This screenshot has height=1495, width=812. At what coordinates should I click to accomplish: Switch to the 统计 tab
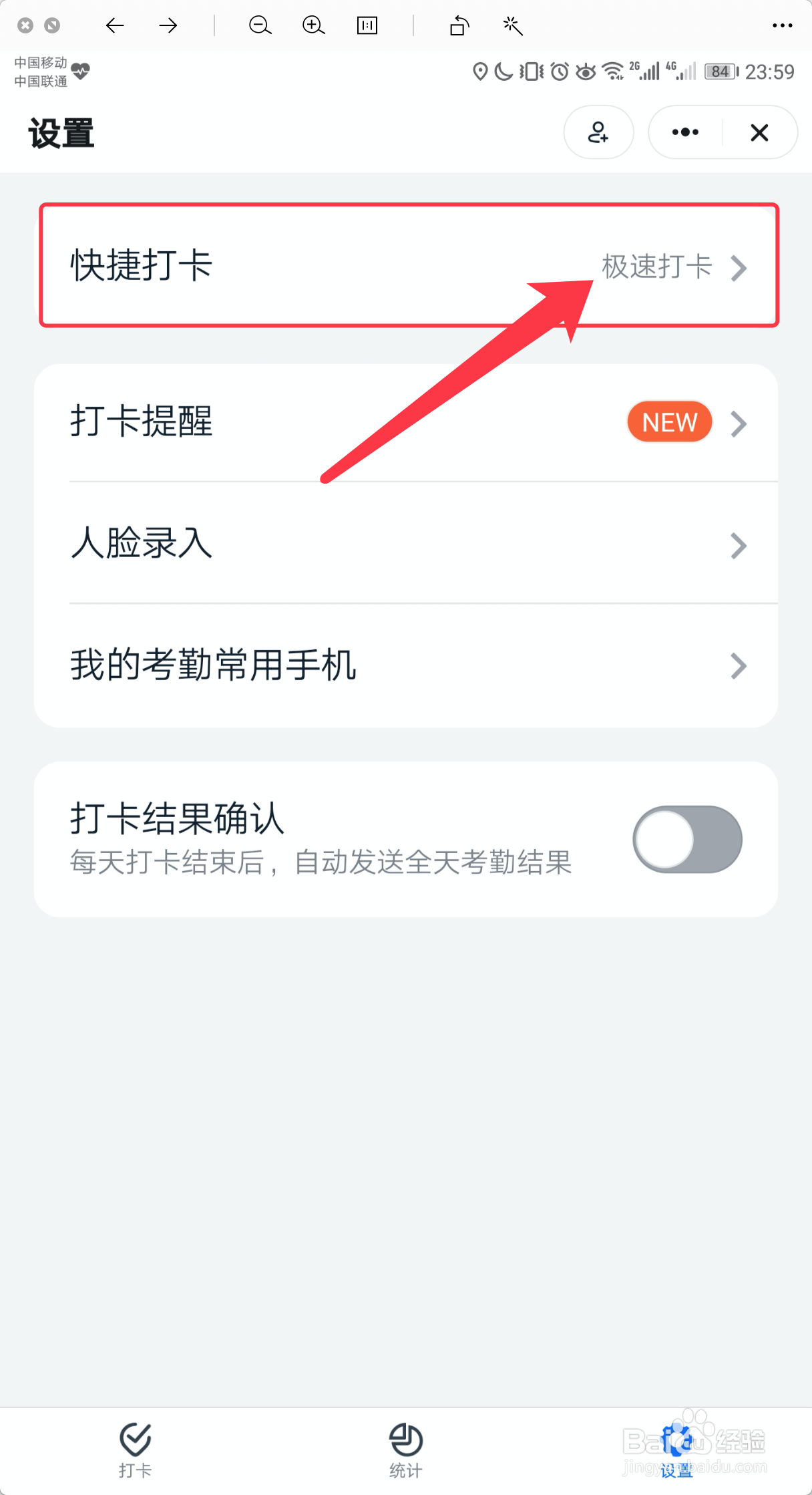pos(405,1450)
